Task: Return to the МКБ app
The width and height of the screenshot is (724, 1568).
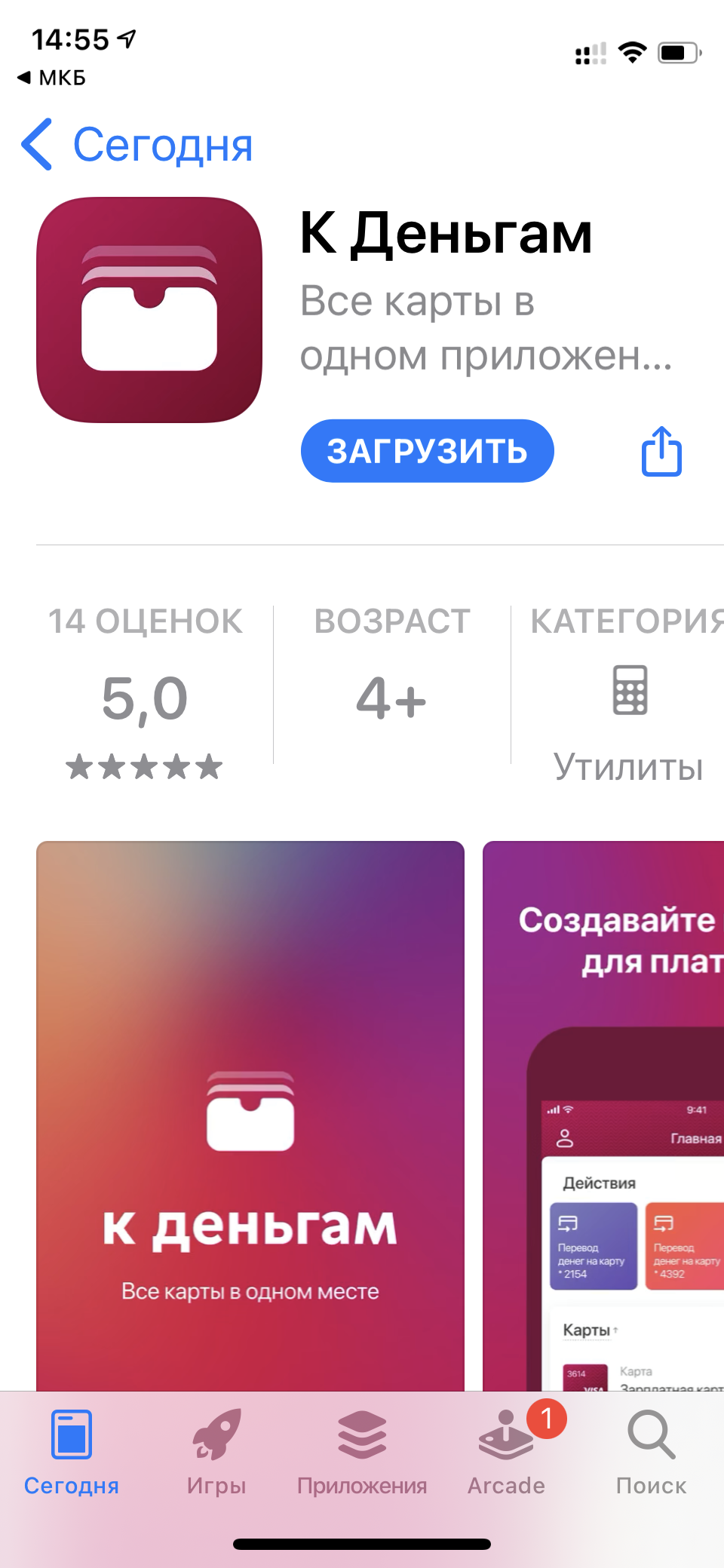Action: [51, 78]
